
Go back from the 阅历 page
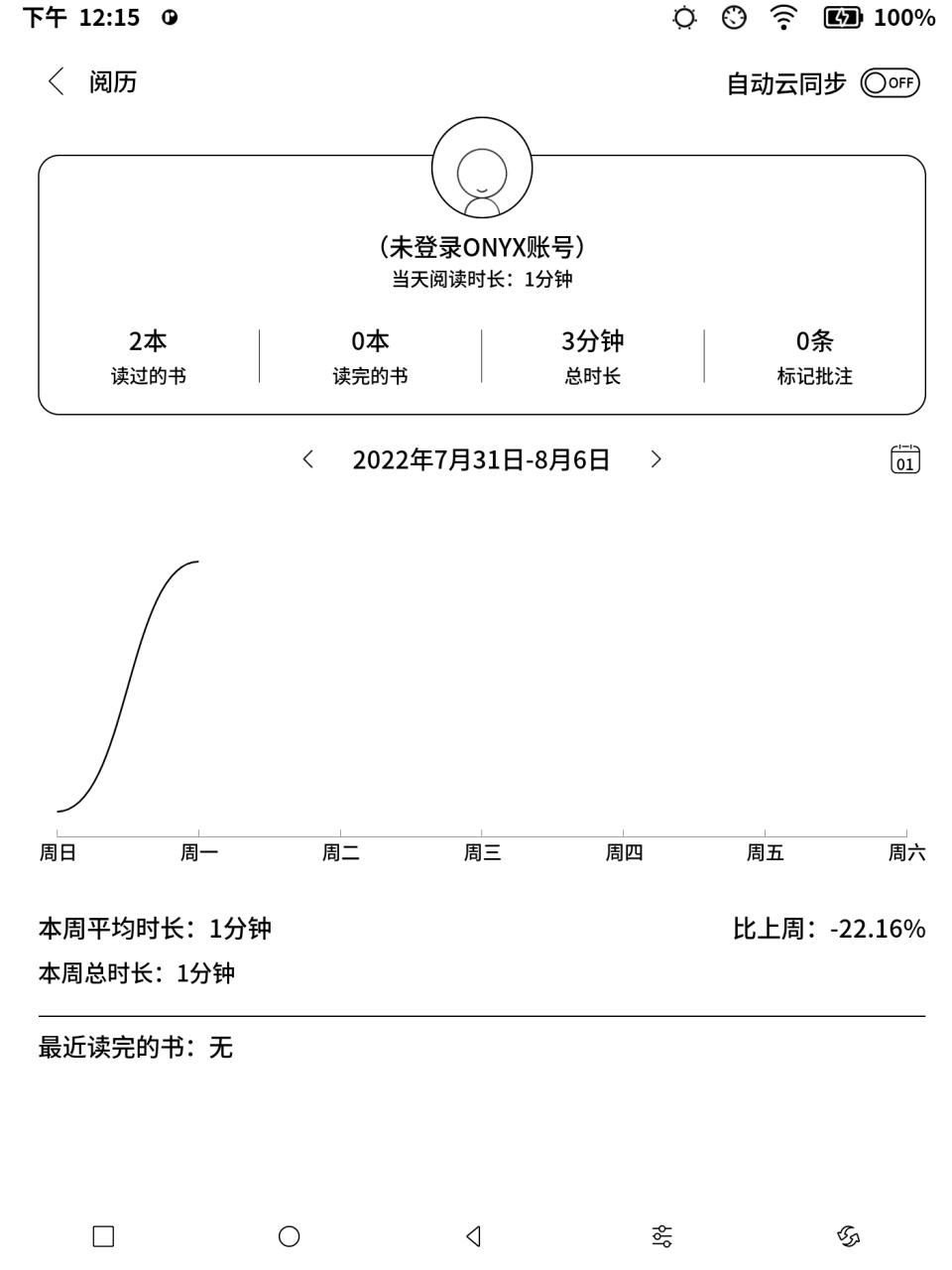57,81
